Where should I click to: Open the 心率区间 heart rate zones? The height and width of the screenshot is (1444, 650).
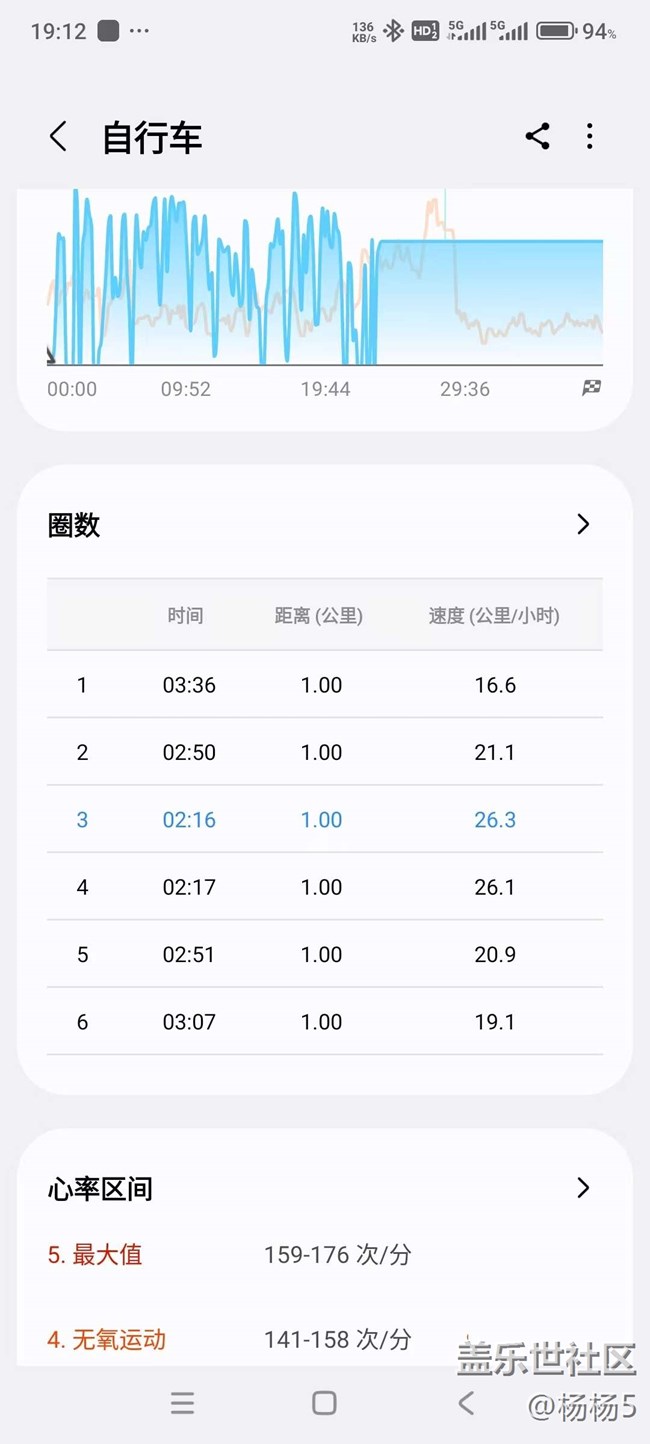pos(583,1188)
